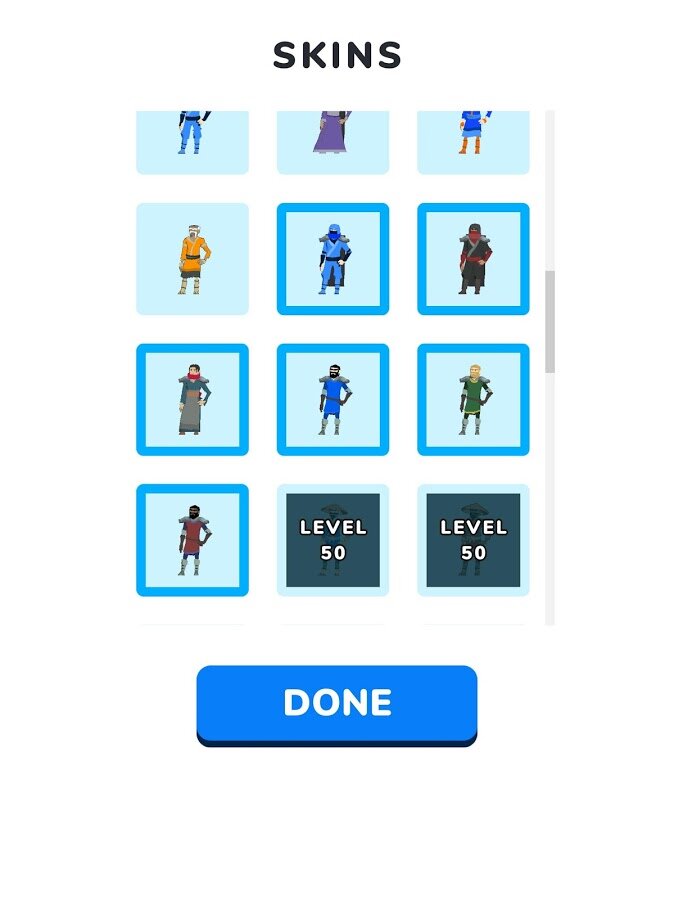
Task: Select the dark red tunic warrior skin
Action: tap(192, 540)
